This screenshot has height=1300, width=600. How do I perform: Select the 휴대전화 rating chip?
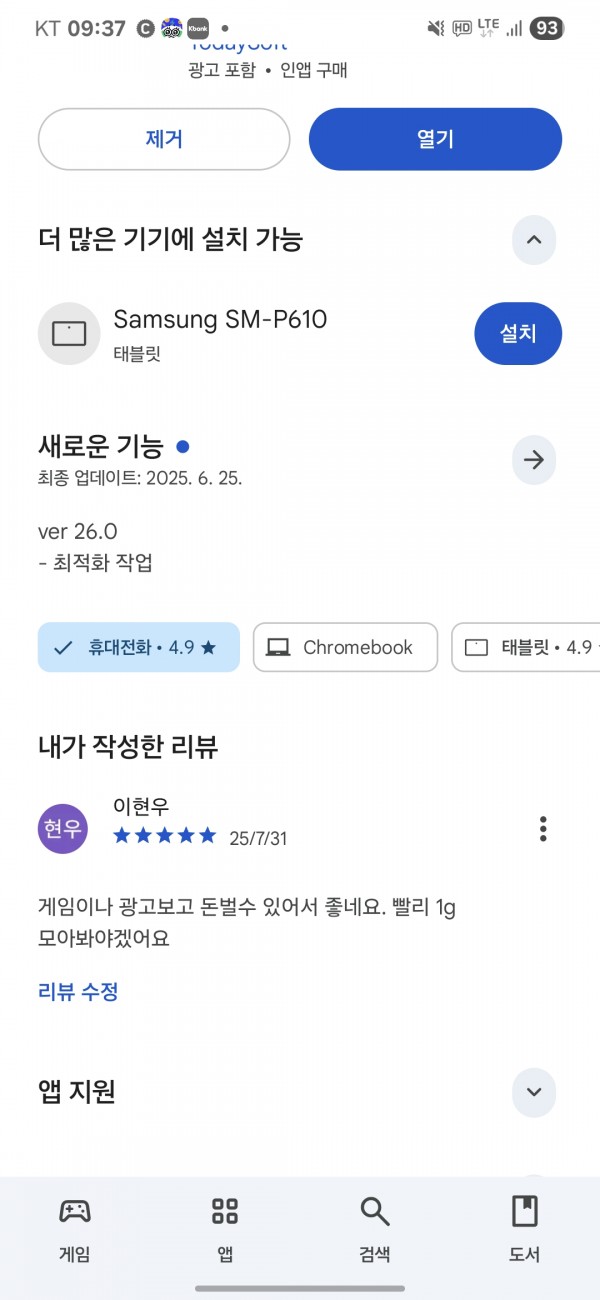[x=139, y=647]
